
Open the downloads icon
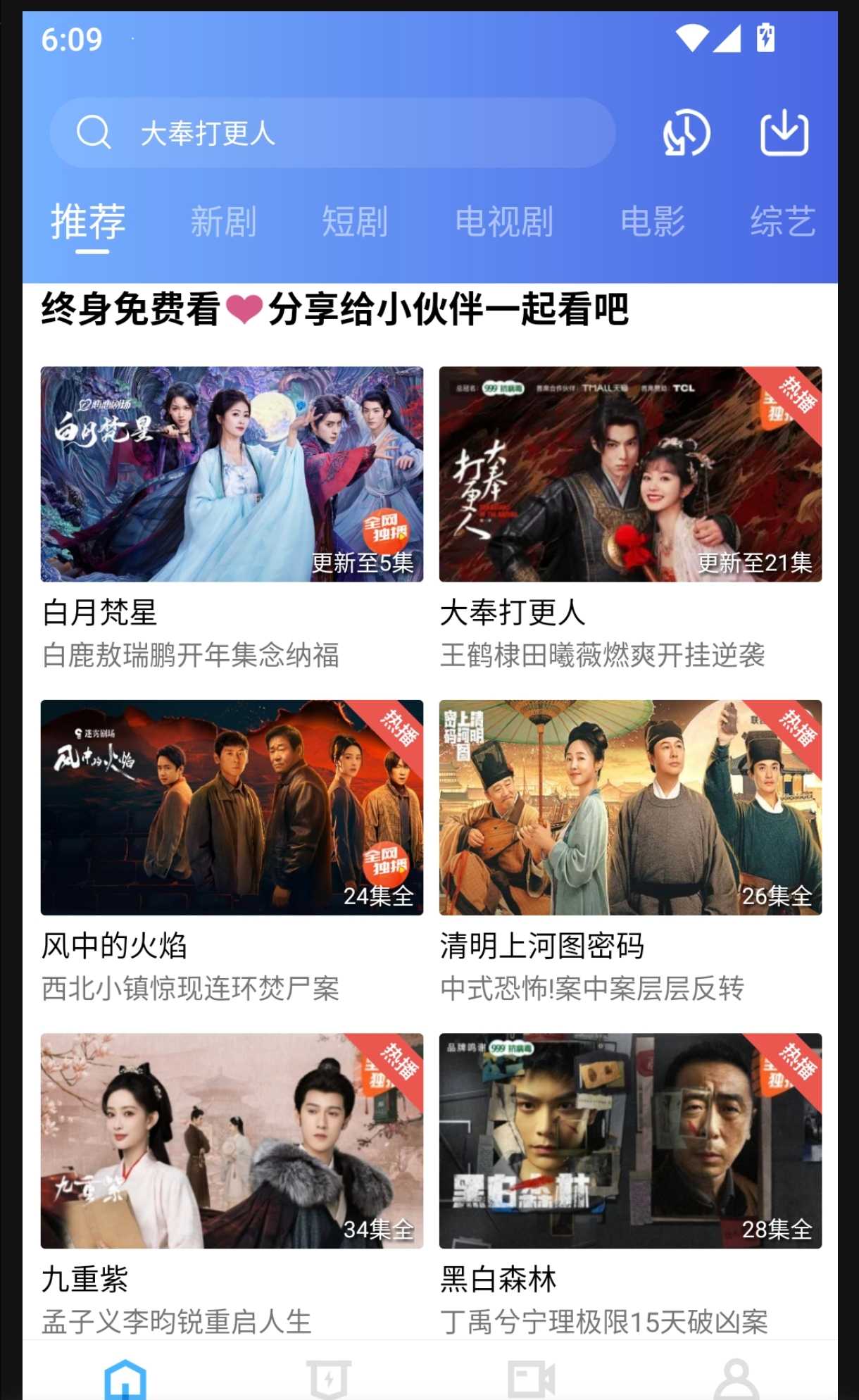(x=784, y=132)
